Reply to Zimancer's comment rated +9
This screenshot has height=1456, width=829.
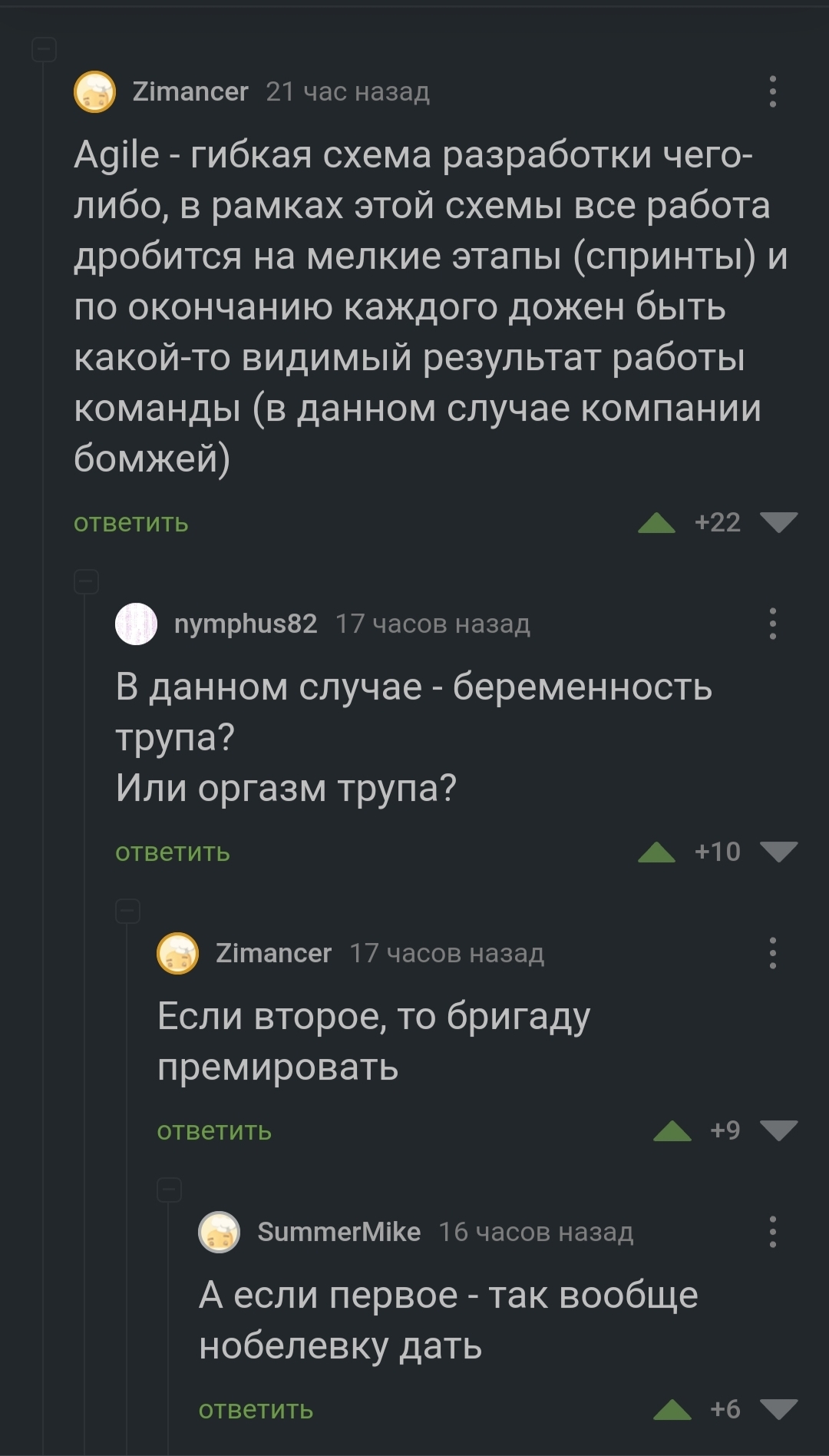(x=213, y=1131)
